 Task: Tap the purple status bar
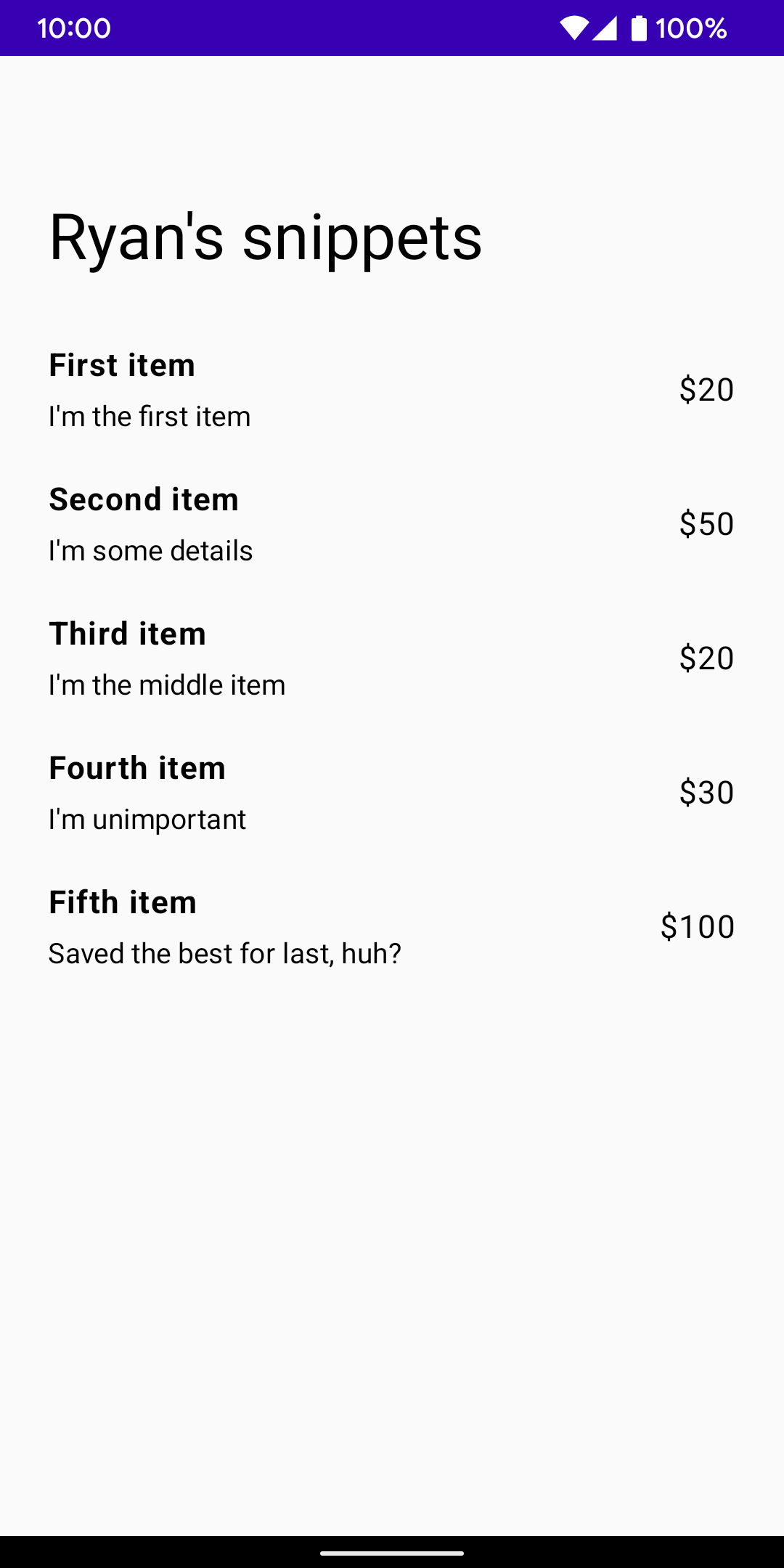[x=392, y=28]
